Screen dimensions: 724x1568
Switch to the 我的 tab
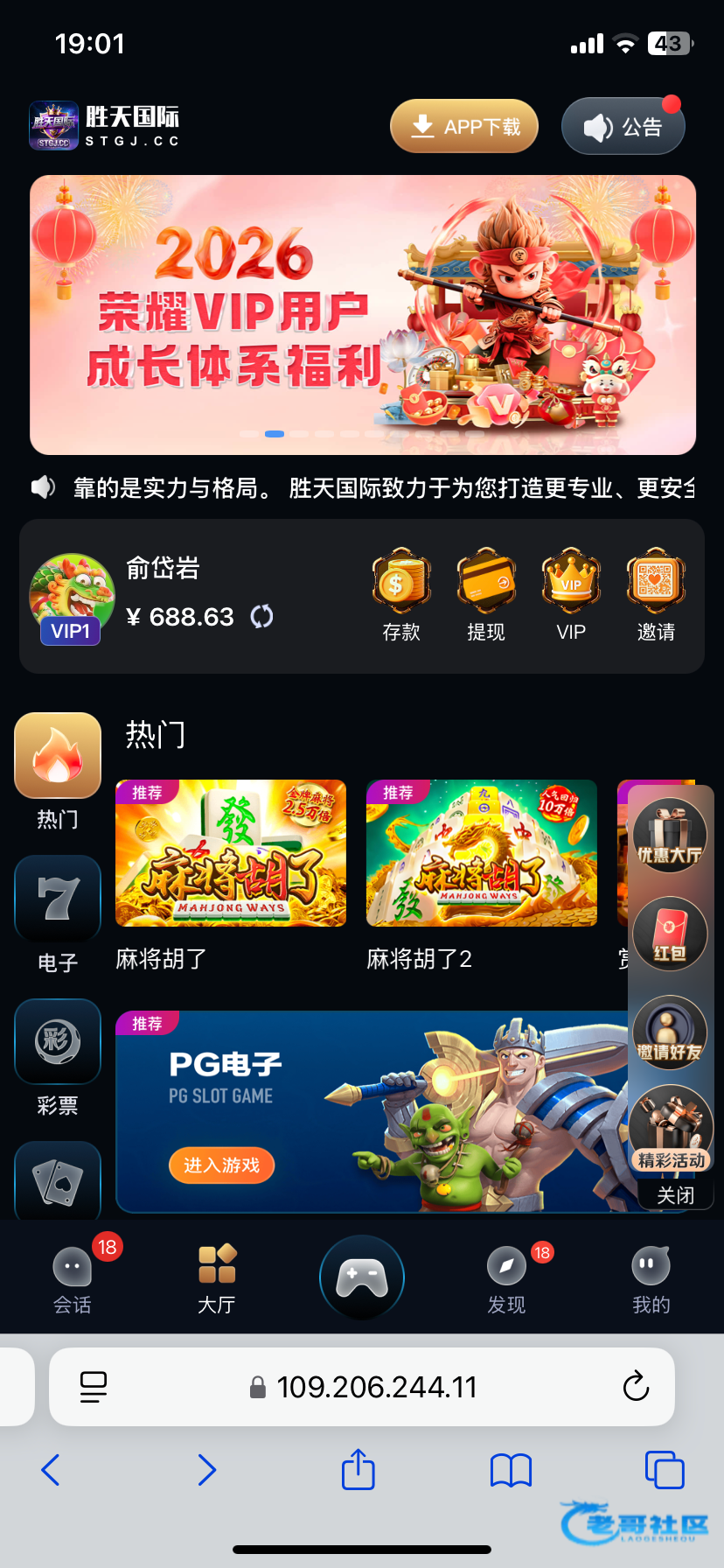[651, 1279]
